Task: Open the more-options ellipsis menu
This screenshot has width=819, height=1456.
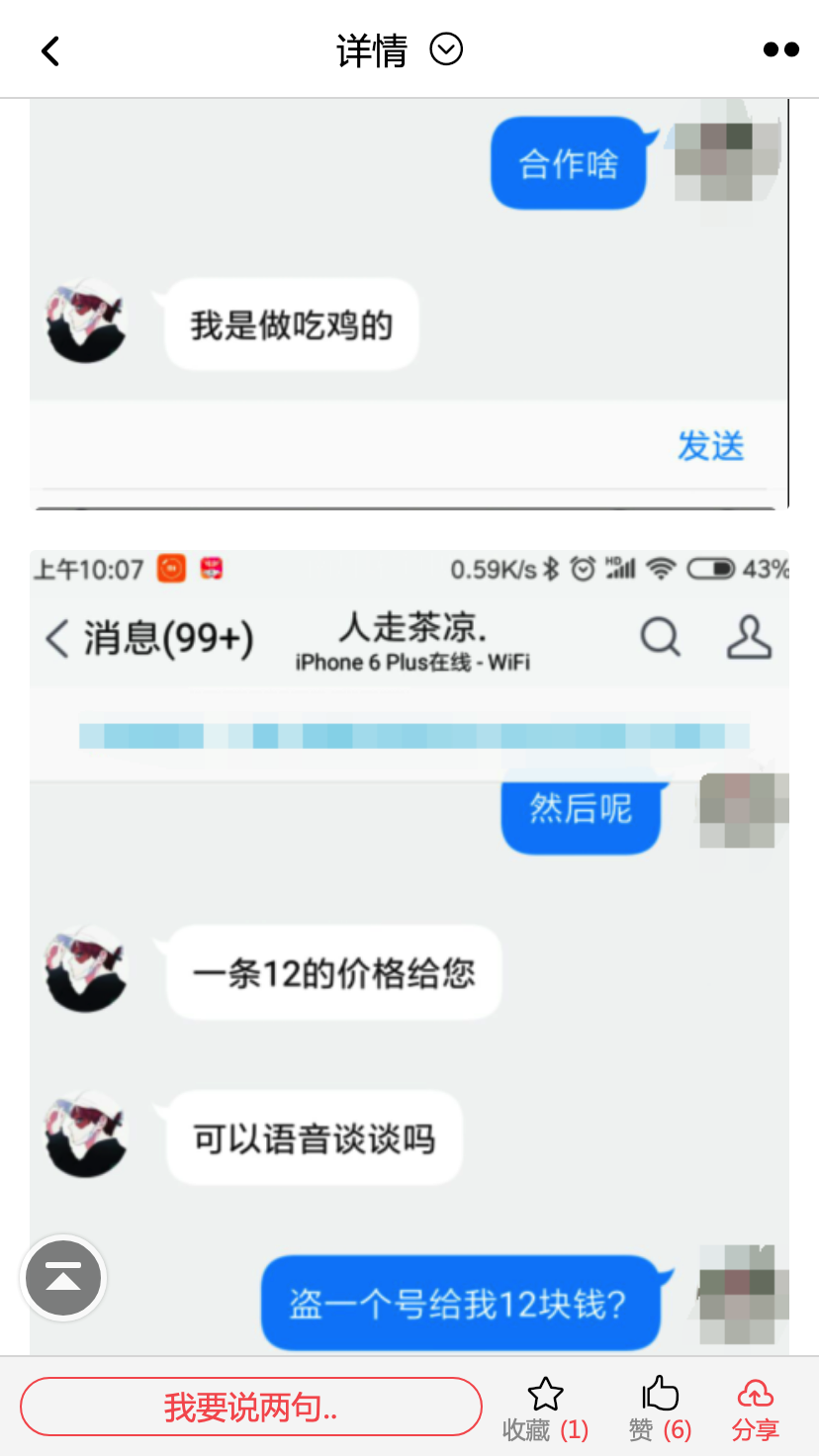Action: coord(781,48)
